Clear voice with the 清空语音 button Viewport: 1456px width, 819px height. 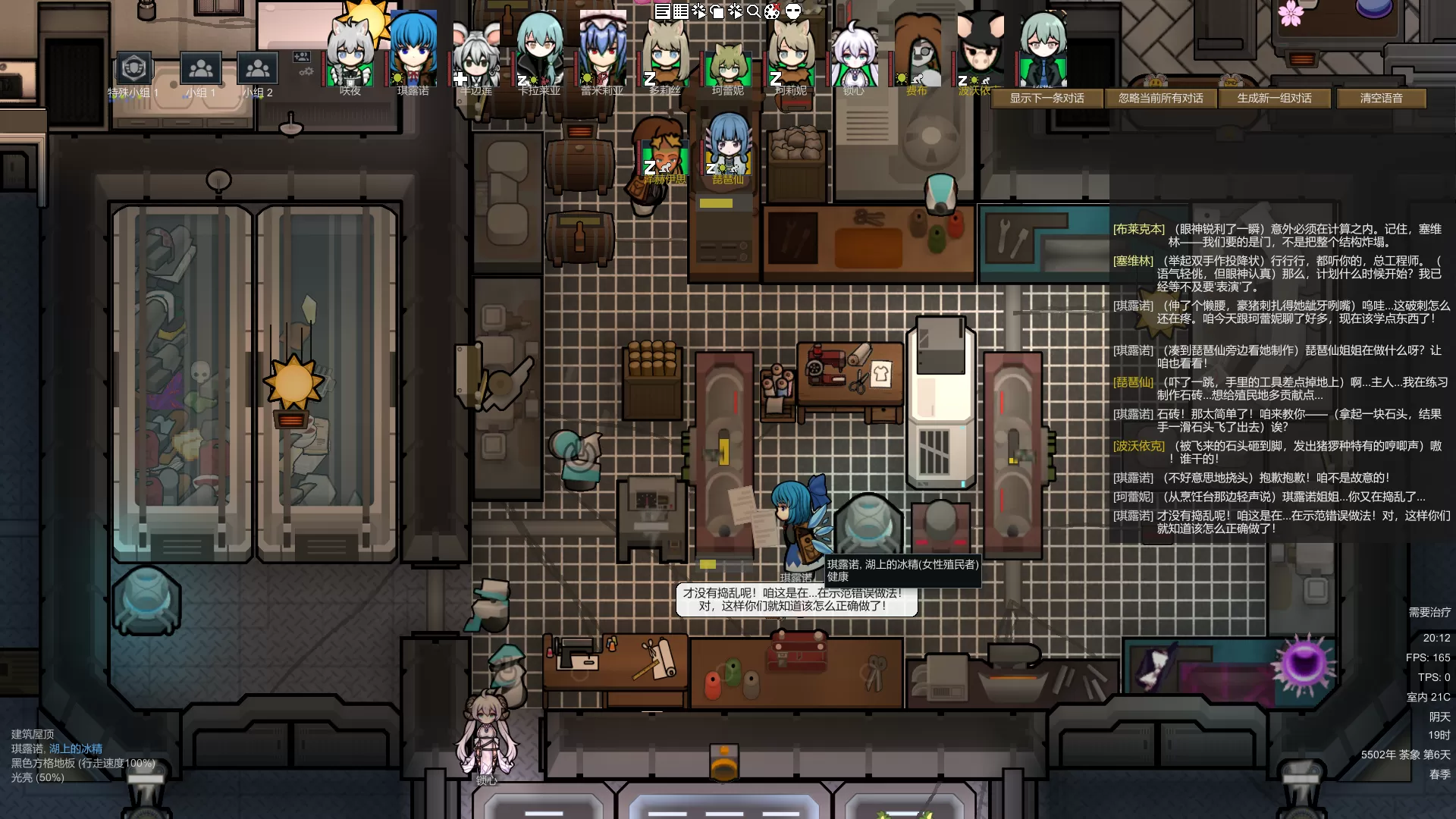[1381, 98]
